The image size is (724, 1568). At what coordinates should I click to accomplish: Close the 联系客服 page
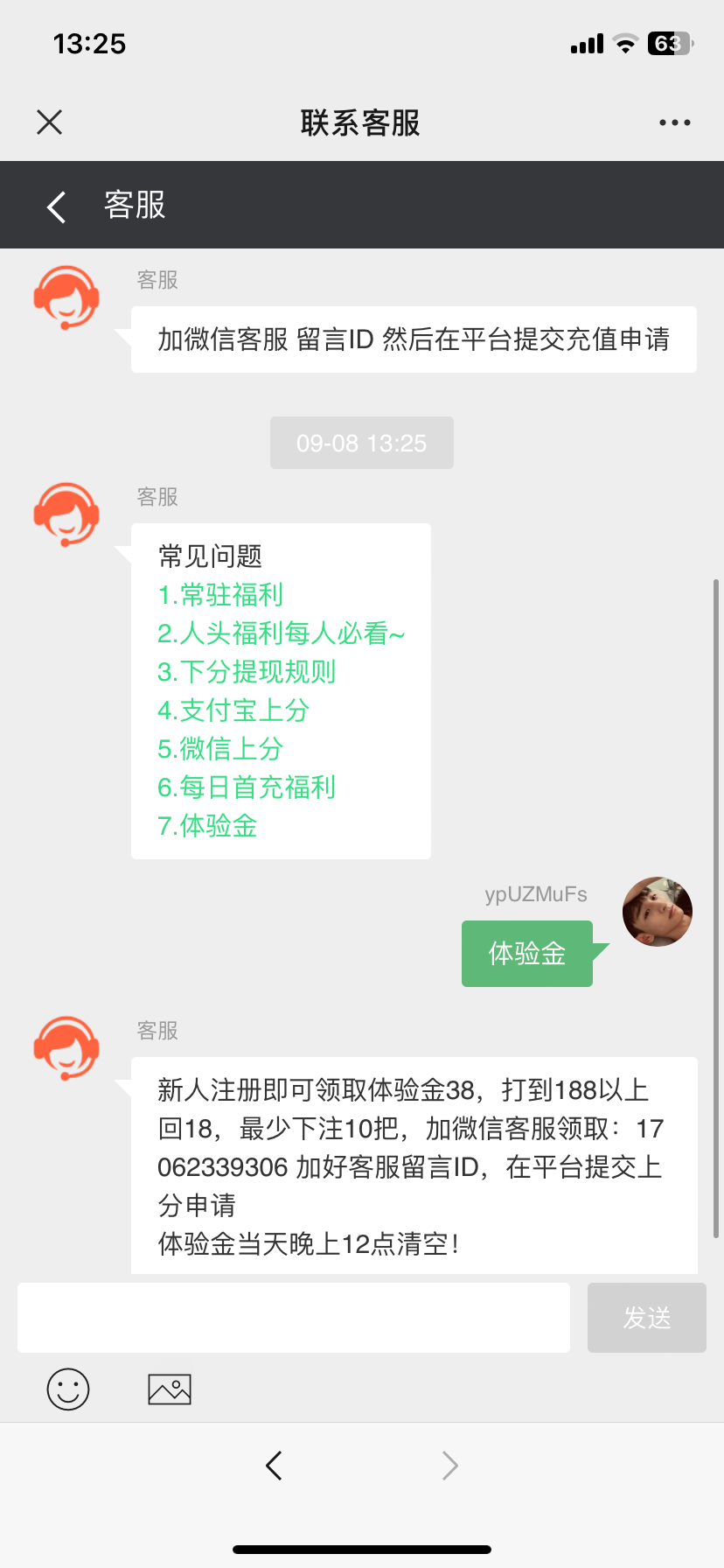click(50, 122)
